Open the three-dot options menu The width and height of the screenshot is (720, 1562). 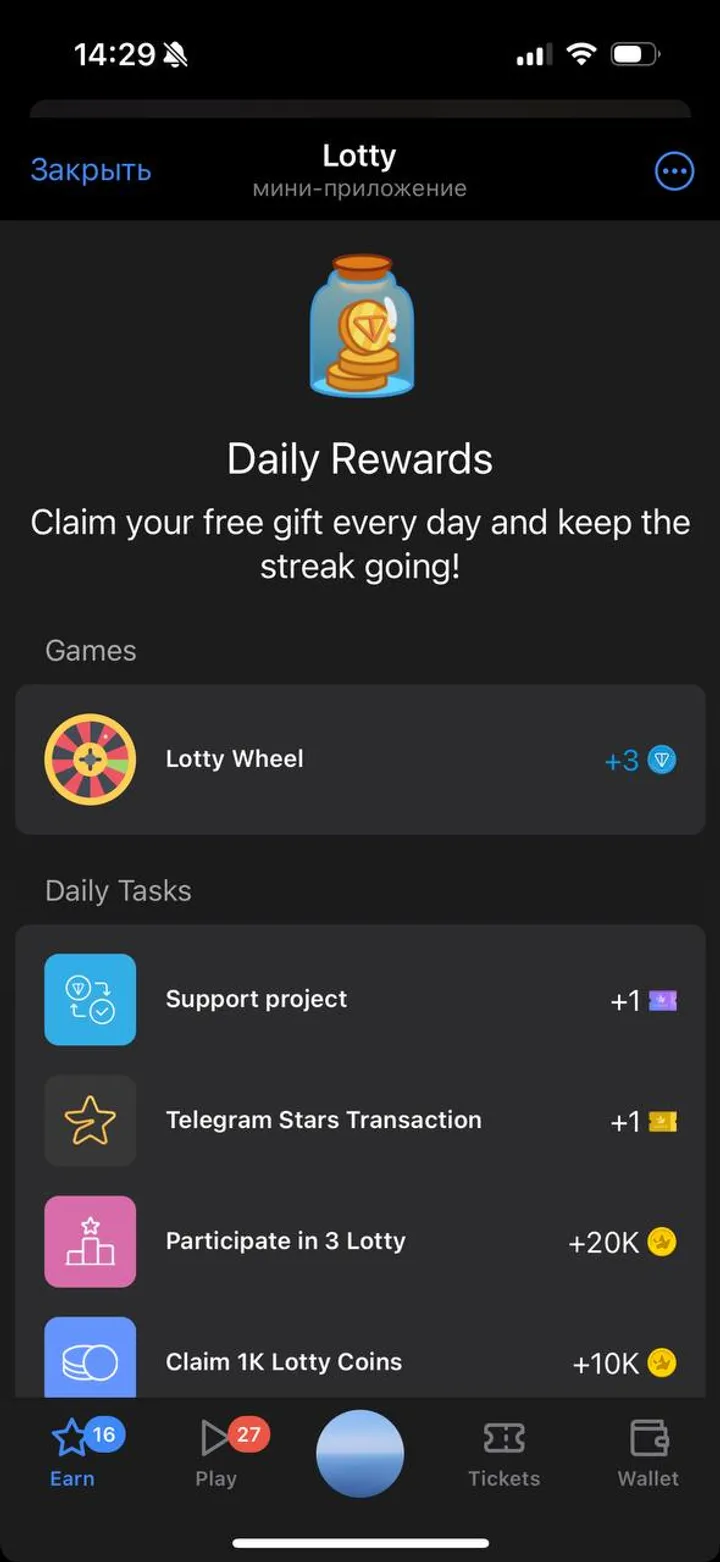[674, 171]
